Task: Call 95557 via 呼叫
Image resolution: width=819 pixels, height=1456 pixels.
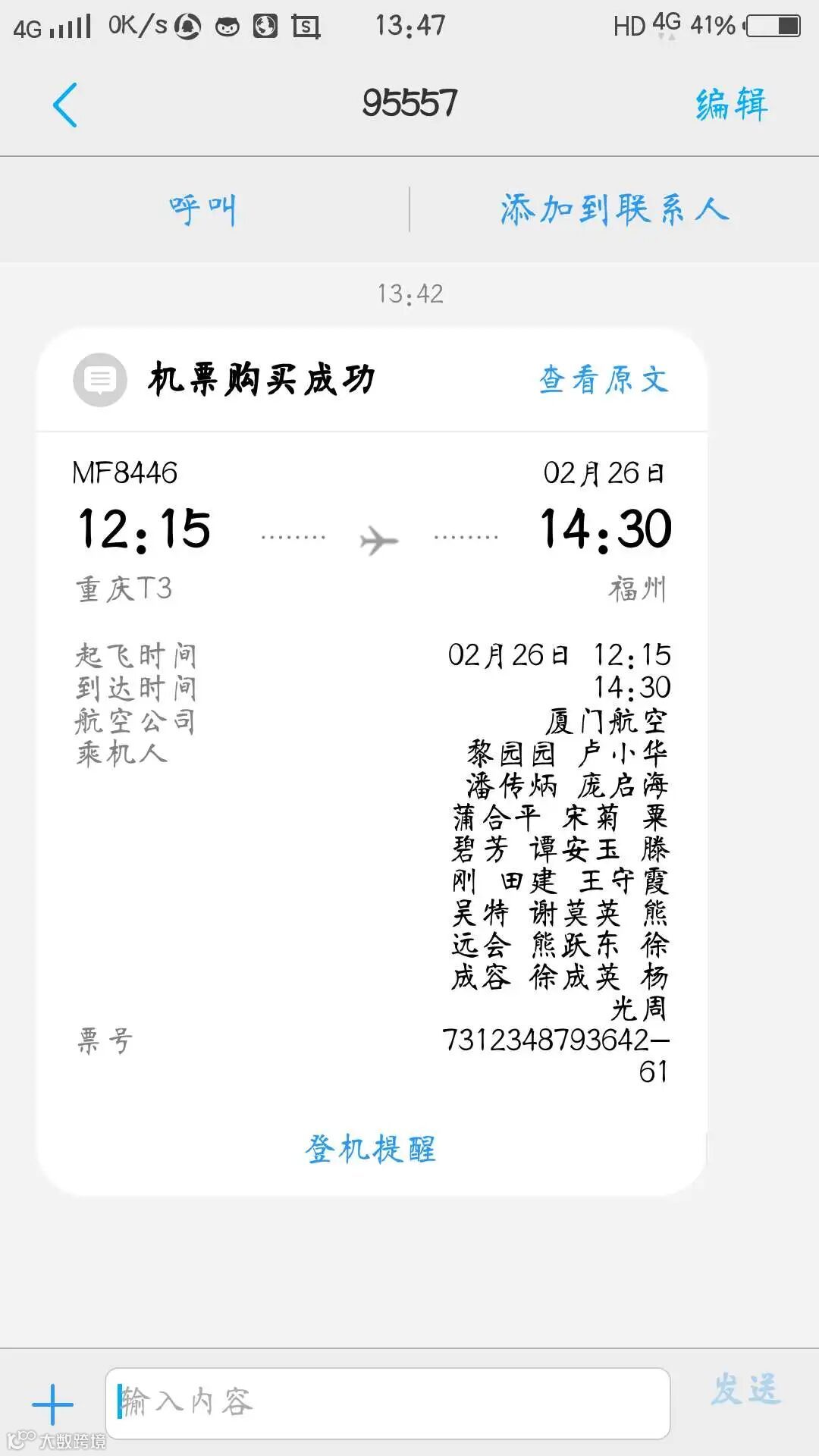Action: tap(202, 209)
